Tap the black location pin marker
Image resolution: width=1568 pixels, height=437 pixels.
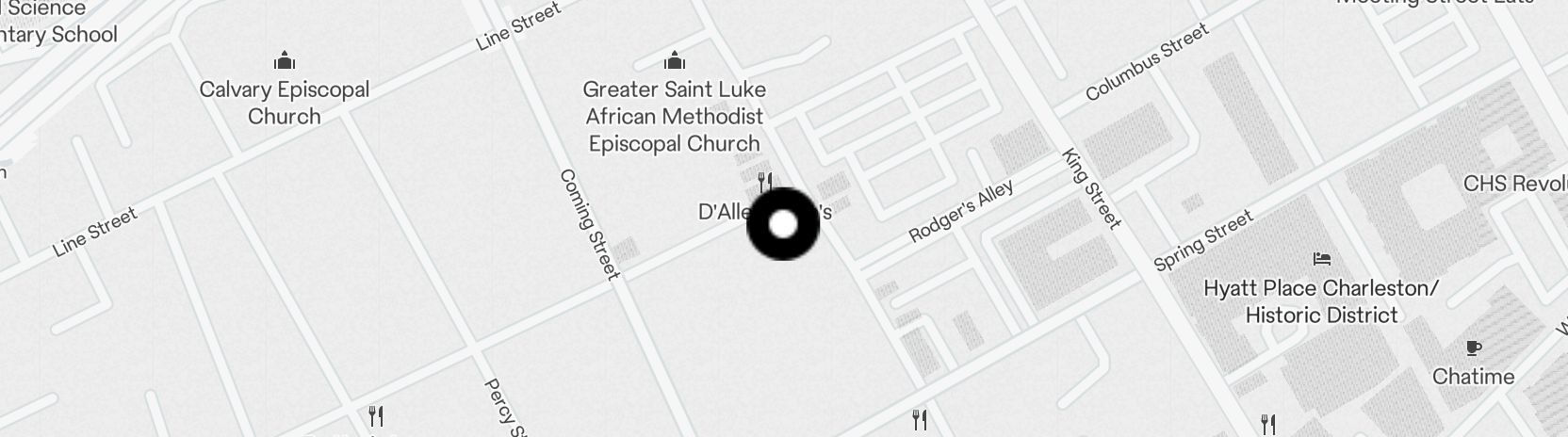783,224
